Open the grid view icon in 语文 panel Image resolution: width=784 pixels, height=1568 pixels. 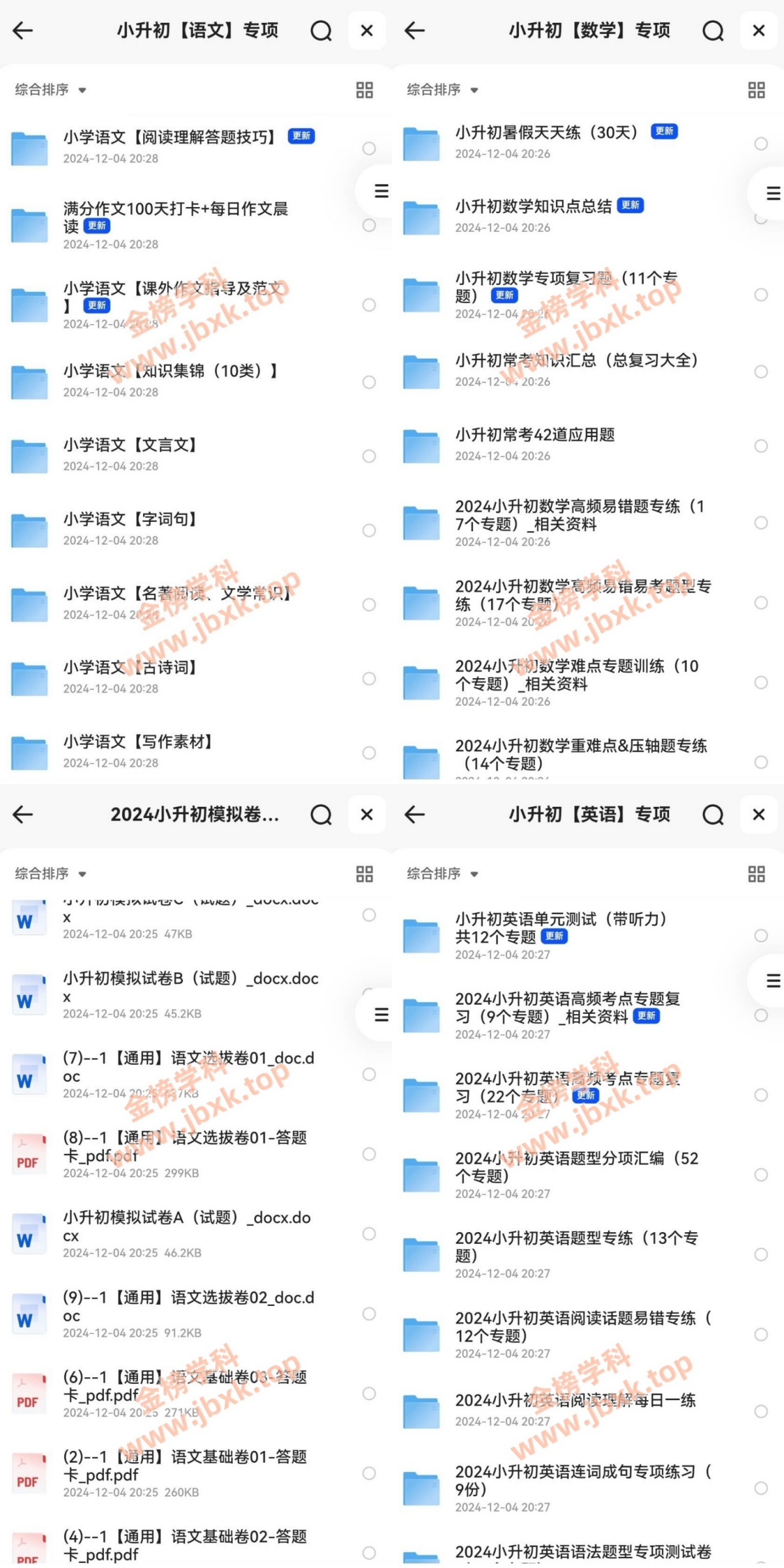point(365,91)
